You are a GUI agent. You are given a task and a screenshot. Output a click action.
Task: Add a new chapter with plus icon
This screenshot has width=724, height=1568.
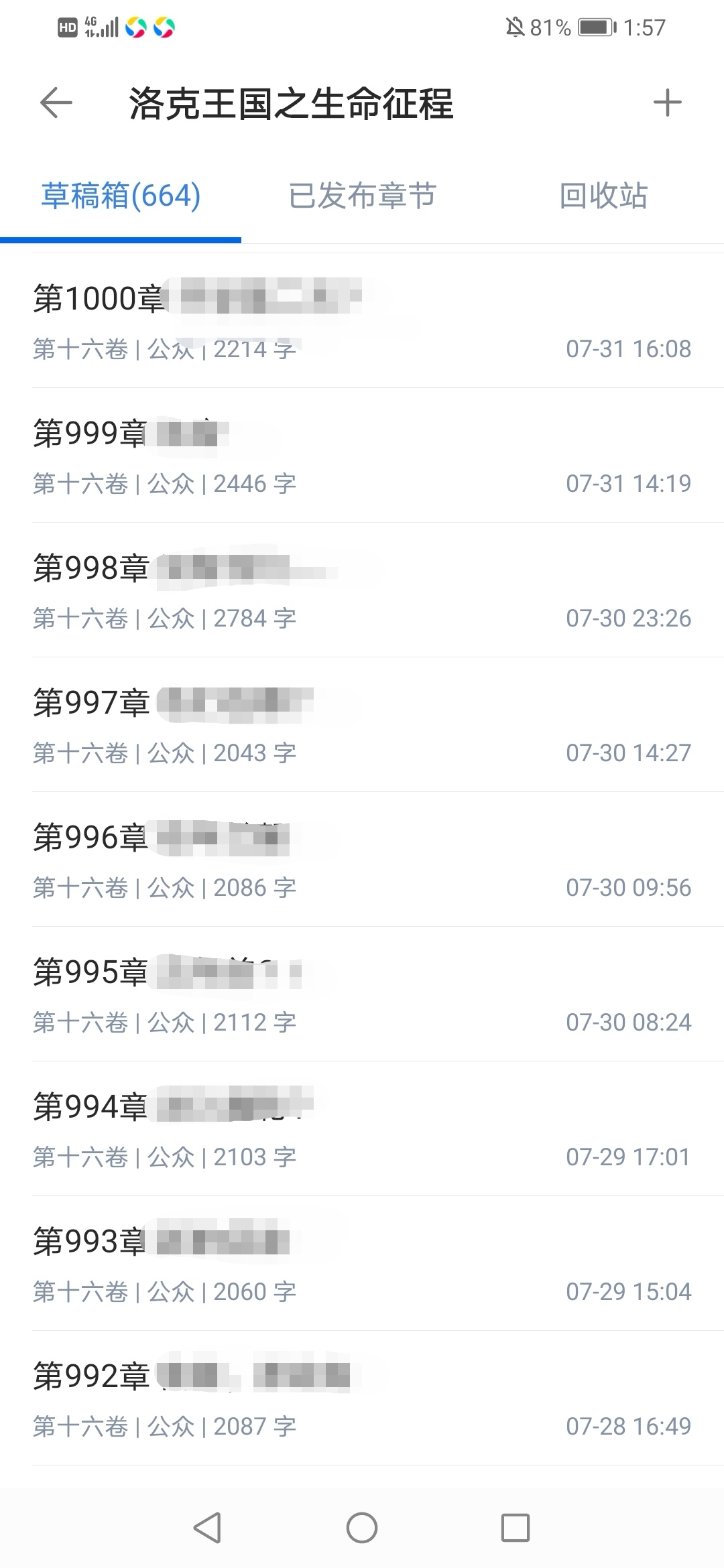[667, 103]
